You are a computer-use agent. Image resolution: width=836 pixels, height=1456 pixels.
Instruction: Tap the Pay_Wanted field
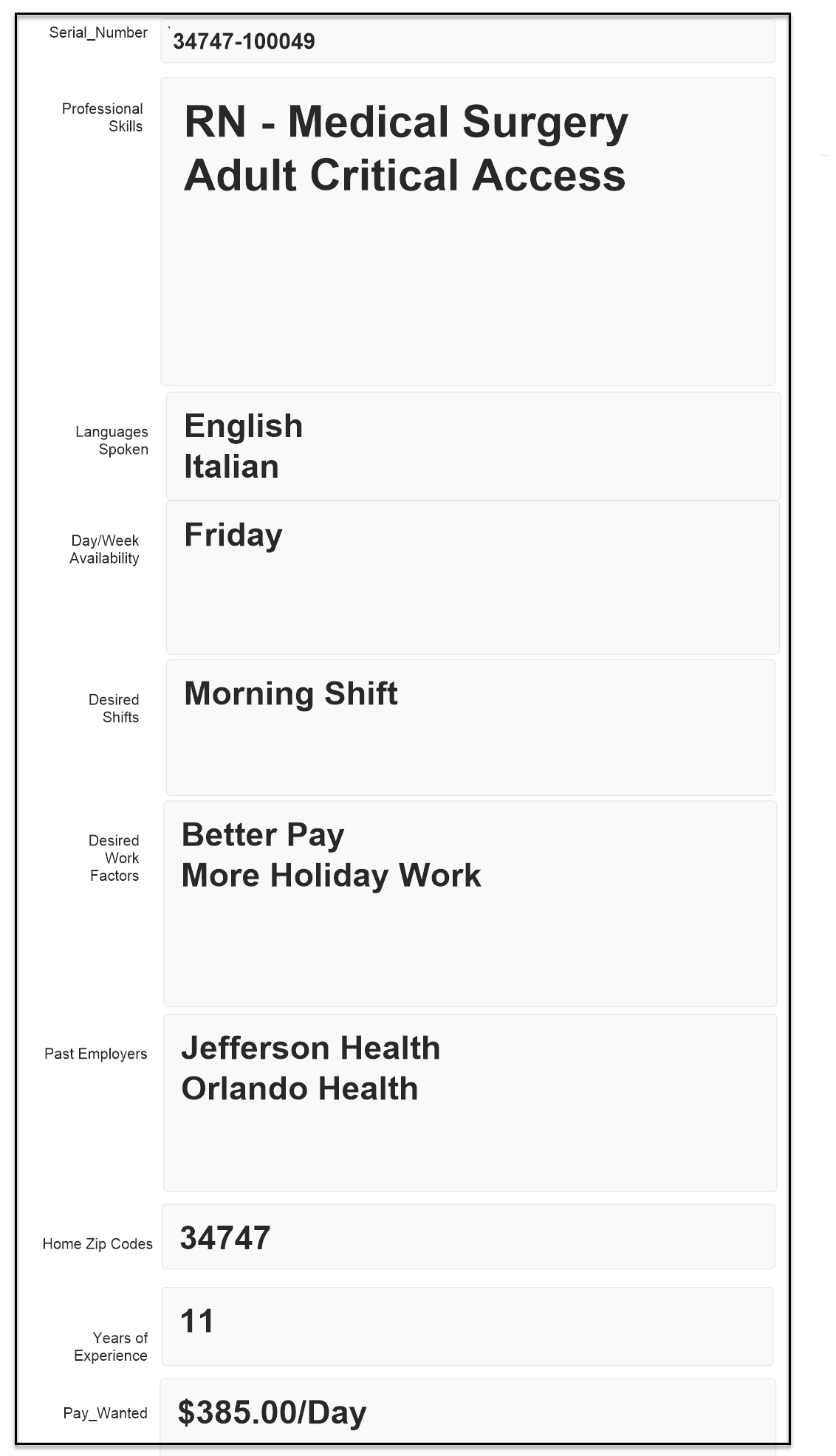[x=467, y=1412]
